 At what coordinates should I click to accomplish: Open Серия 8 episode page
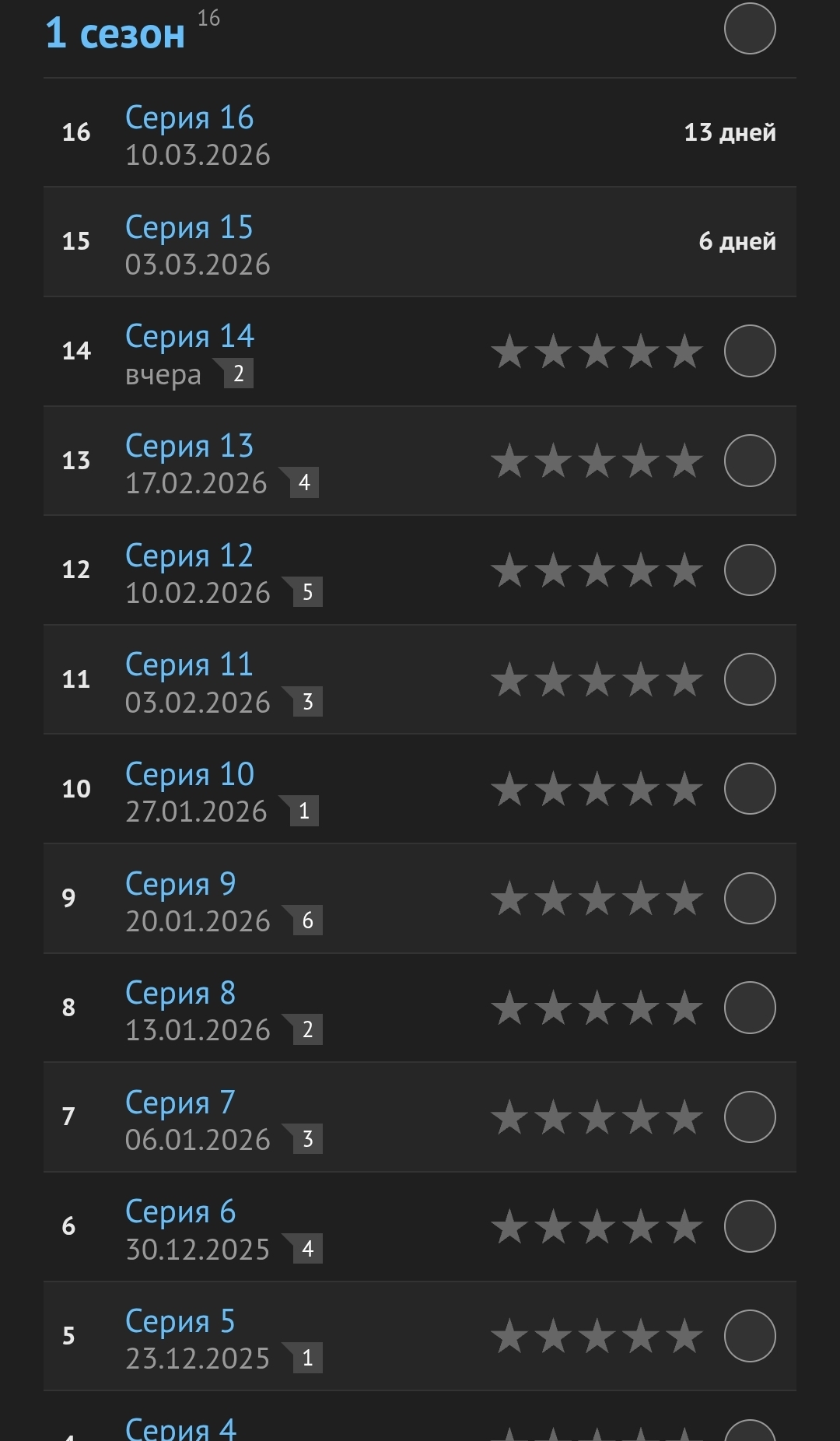[x=180, y=993]
